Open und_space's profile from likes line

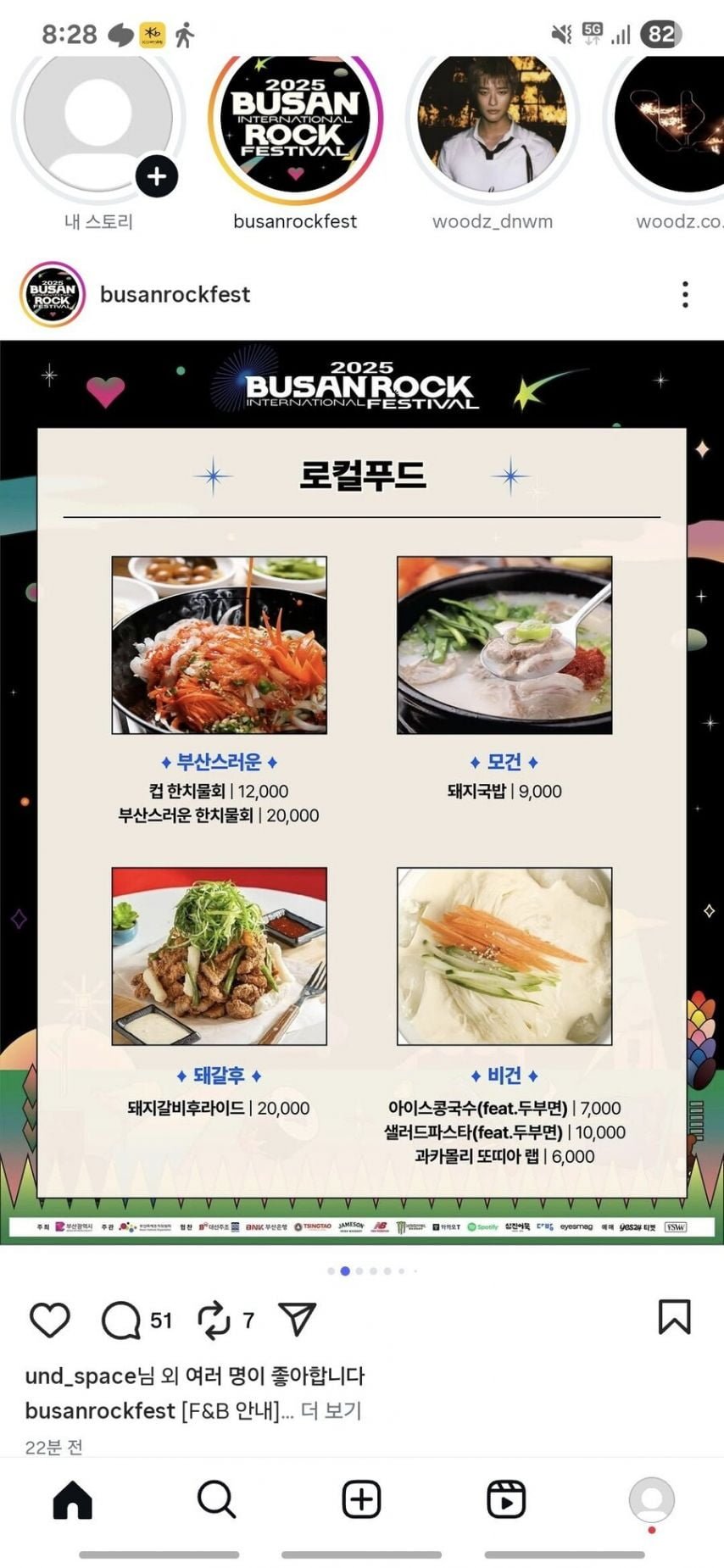click(x=81, y=1376)
